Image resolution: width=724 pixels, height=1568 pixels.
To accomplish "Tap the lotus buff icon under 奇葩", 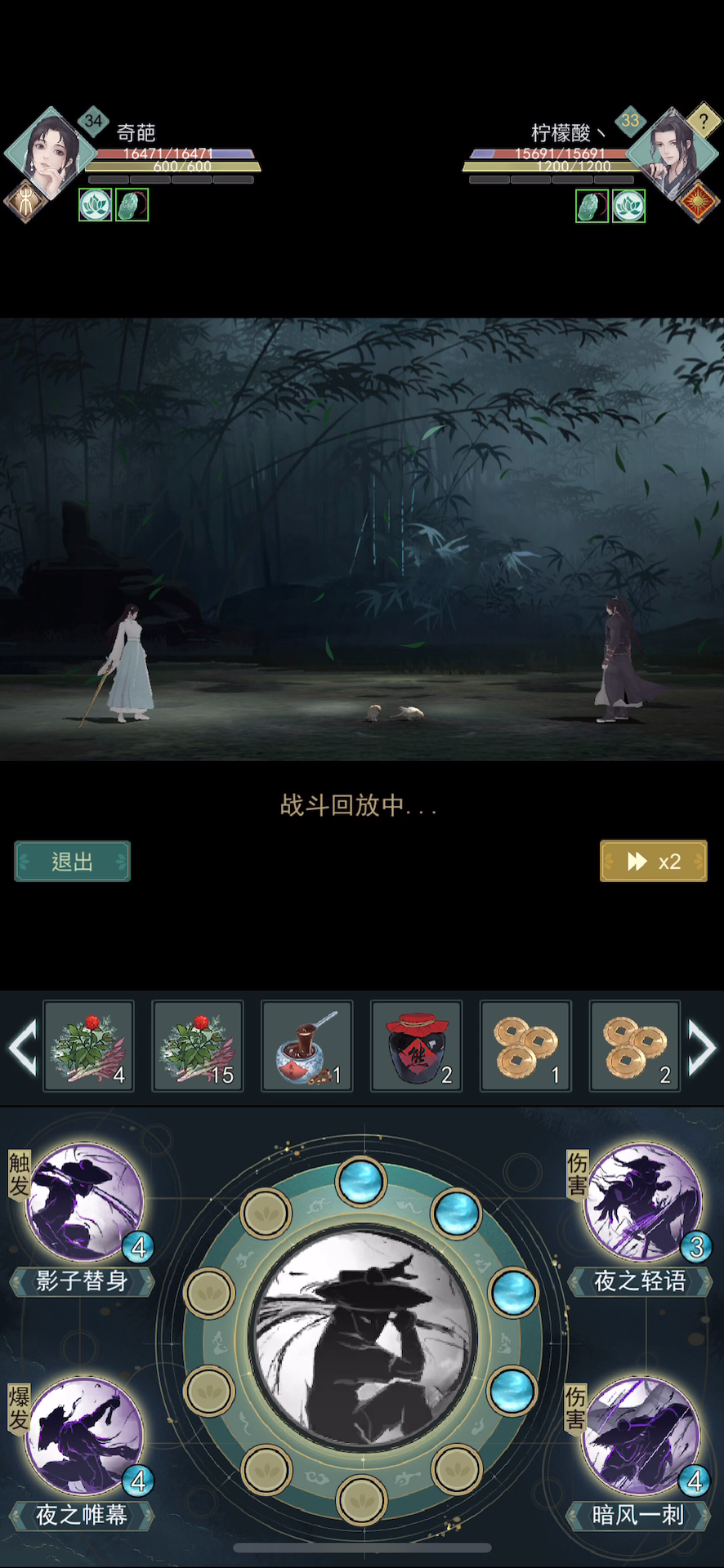I will (x=95, y=205).
